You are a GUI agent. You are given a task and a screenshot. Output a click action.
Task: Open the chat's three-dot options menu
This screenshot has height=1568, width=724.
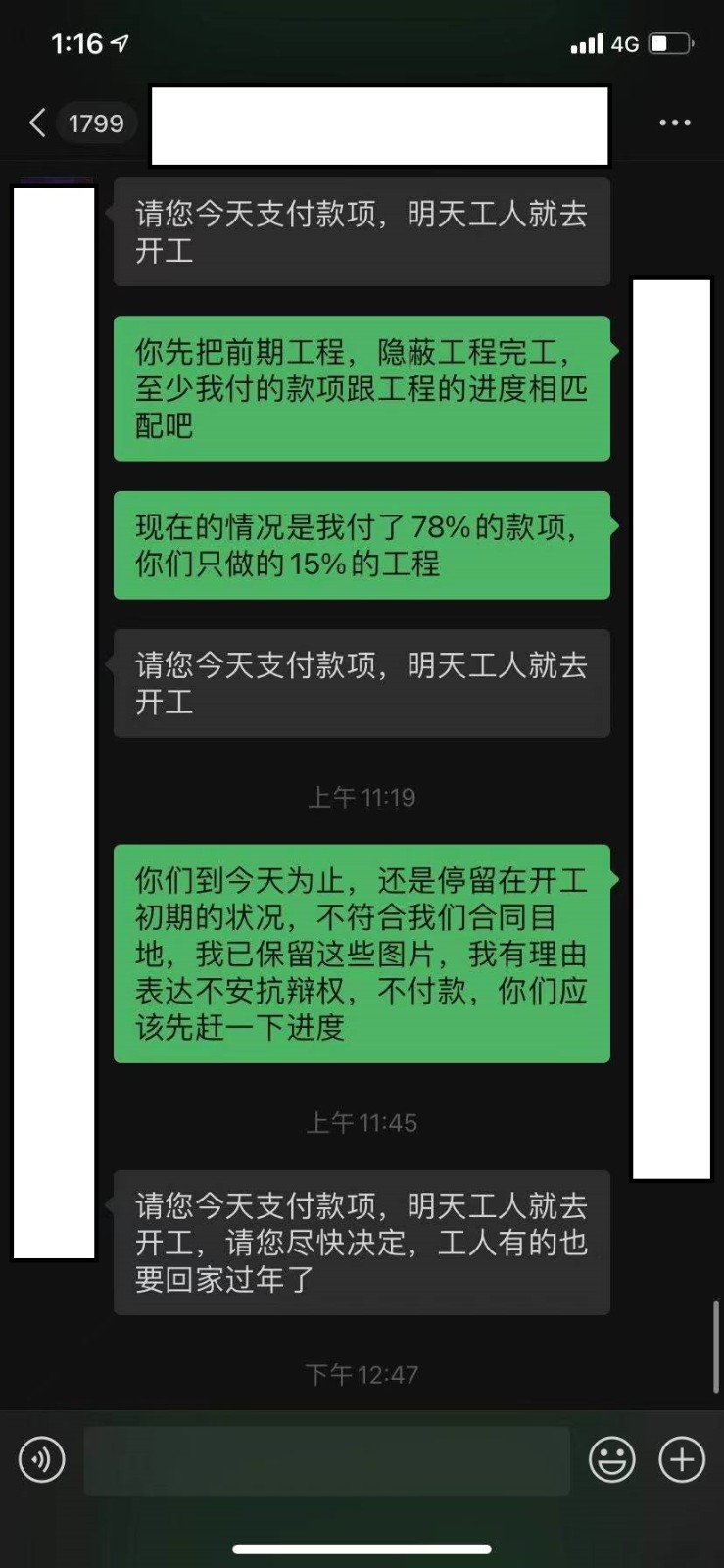(675, 123)
